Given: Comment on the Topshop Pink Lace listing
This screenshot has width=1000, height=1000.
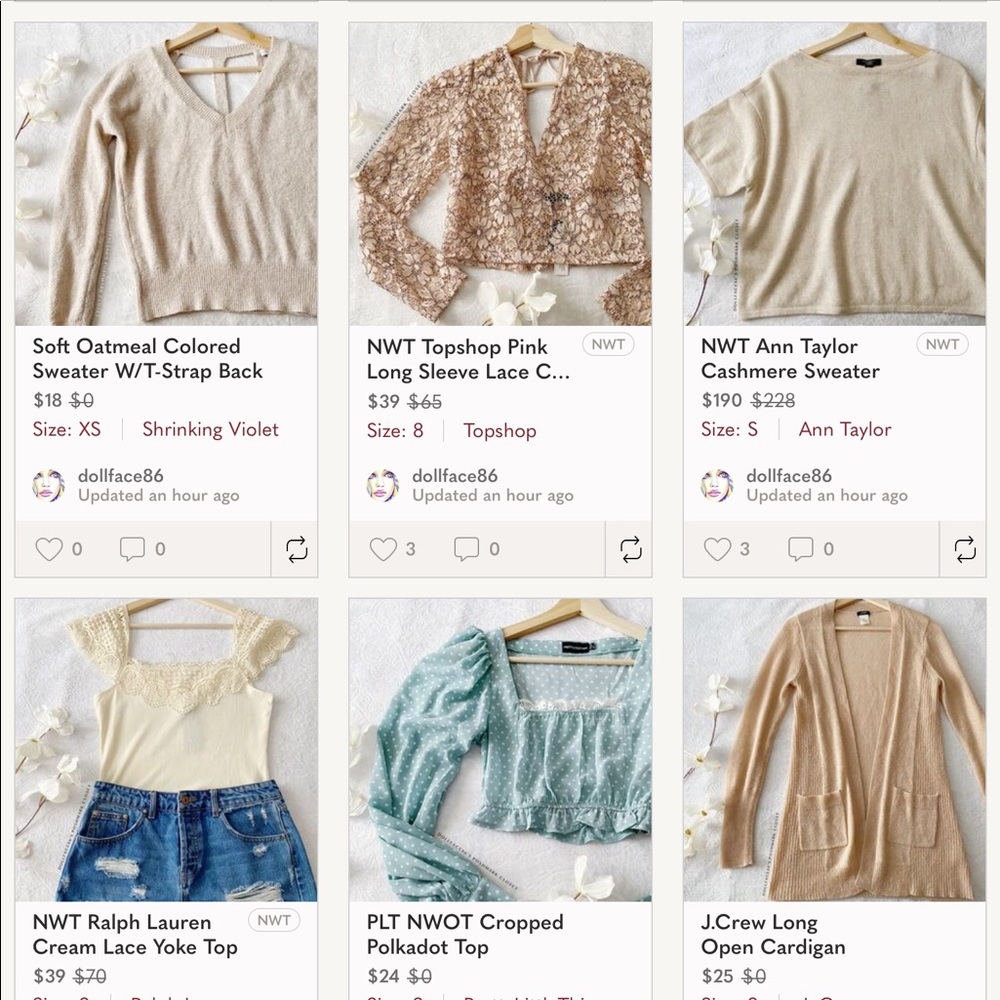Looking at the screenshot, I should [x=466, y=549].
